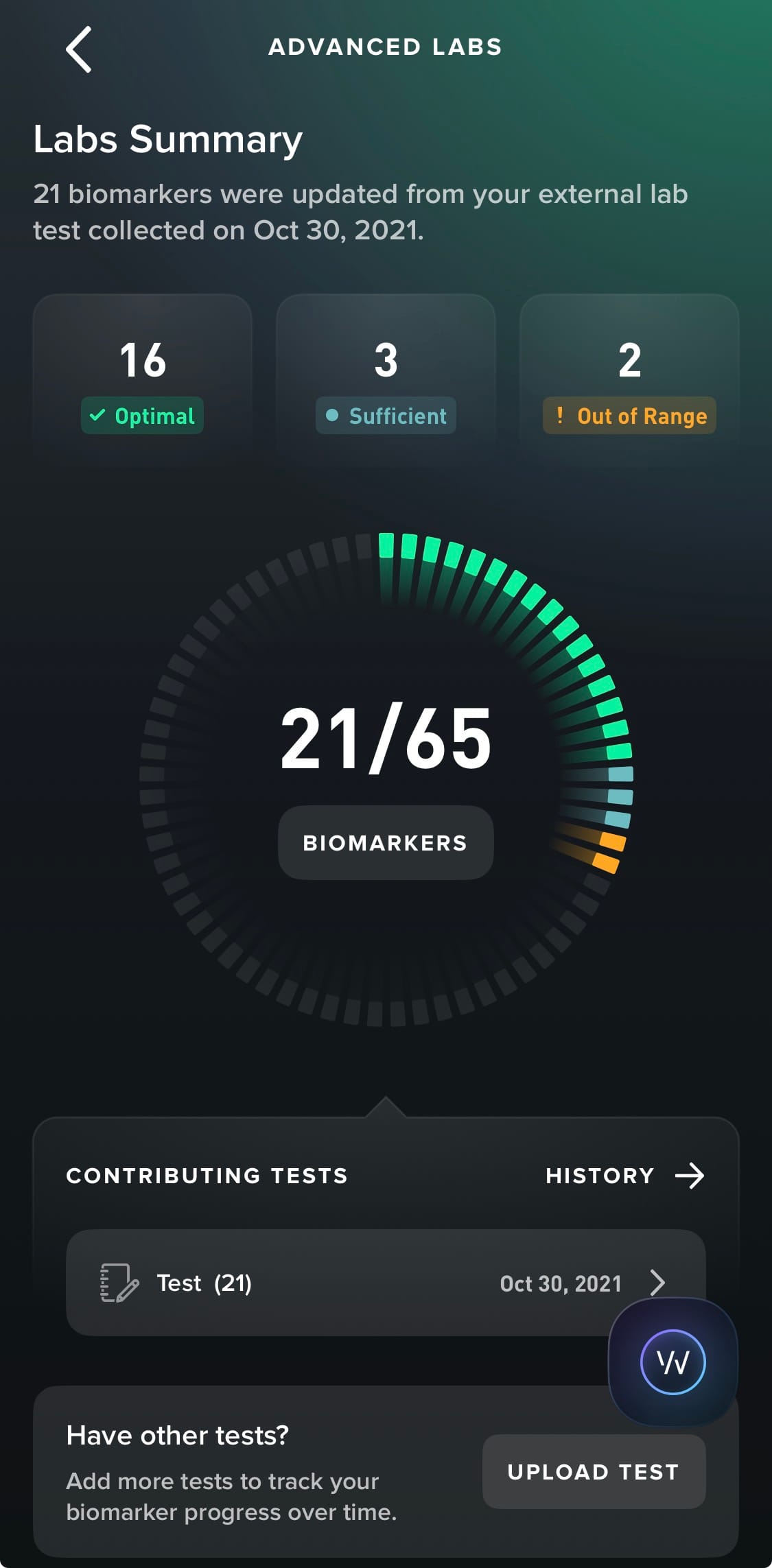The image size is (772, 1568).
Task: Open test History
Action: [624, 1176]
